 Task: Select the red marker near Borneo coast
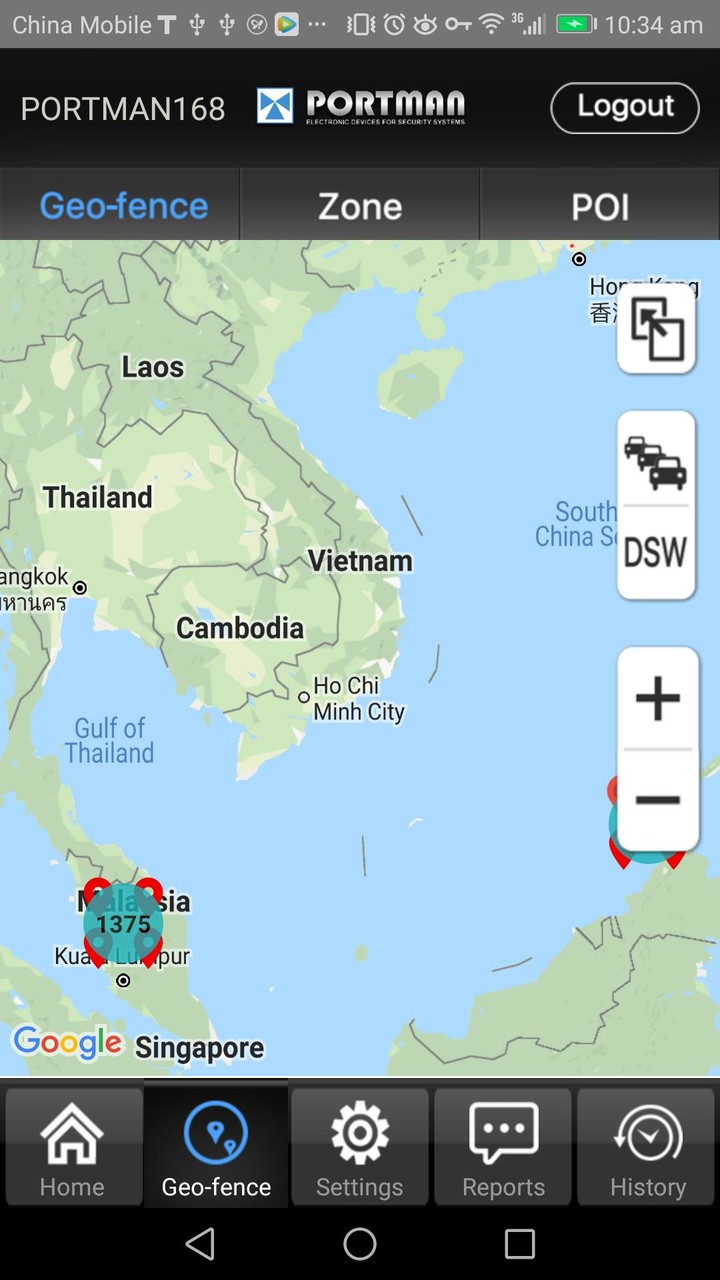pos(620,853)
